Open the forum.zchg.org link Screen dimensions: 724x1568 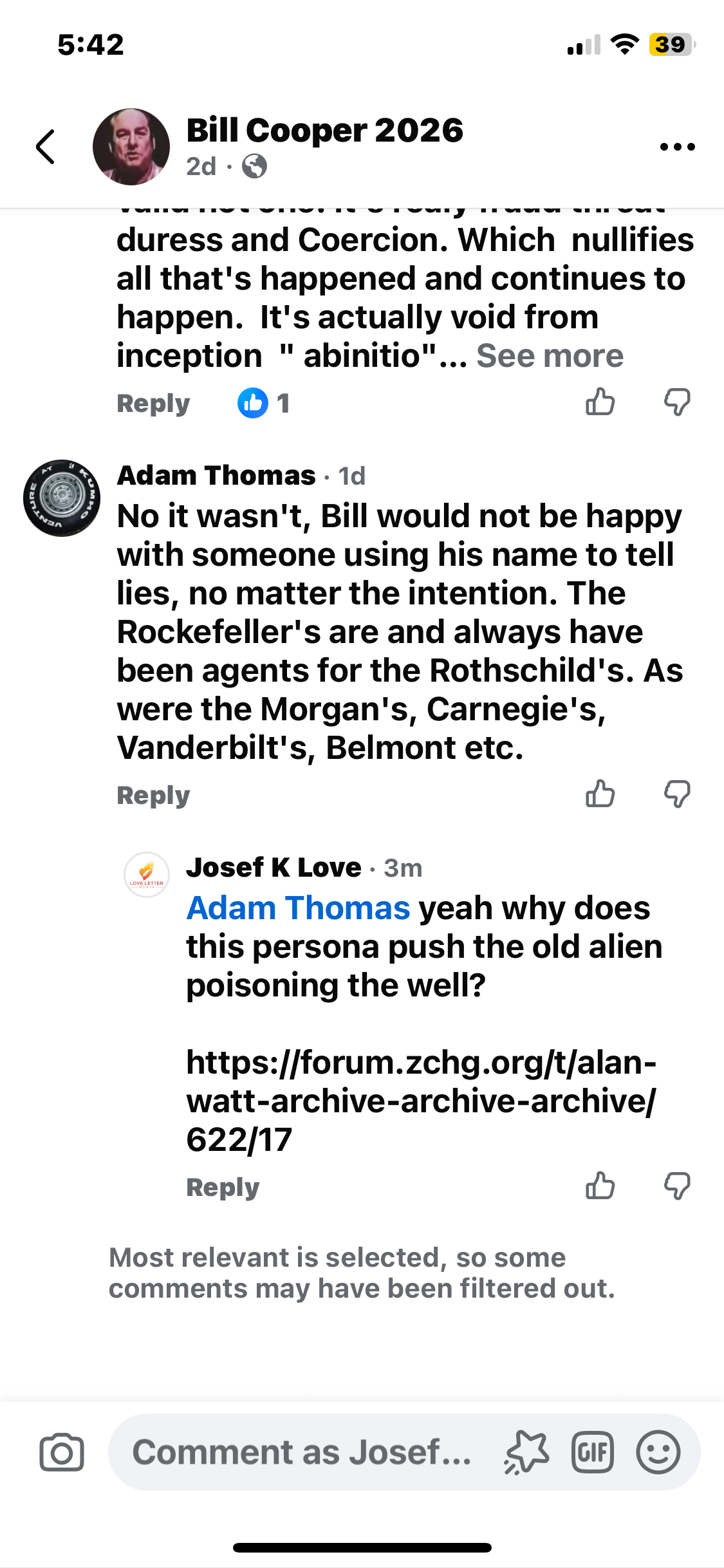(x=421, y=1101)
